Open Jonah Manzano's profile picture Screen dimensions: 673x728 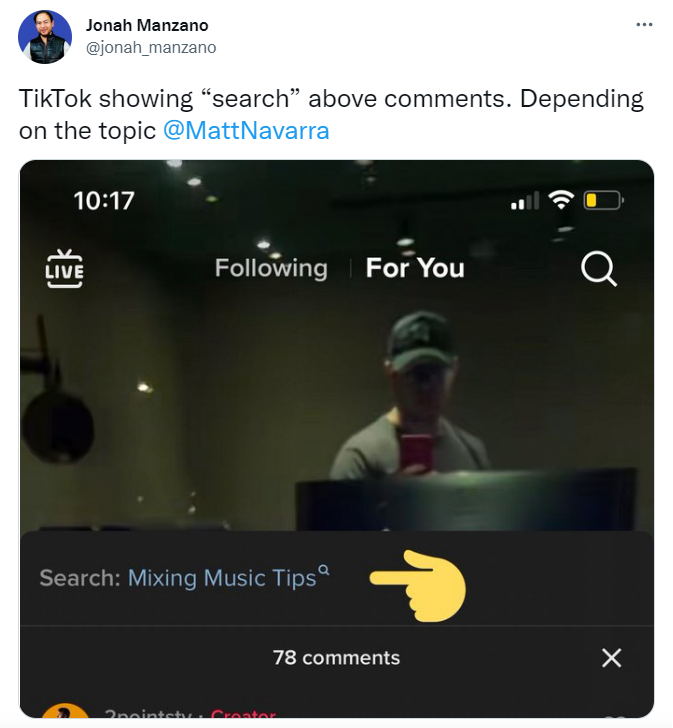(x=45, y=37)
